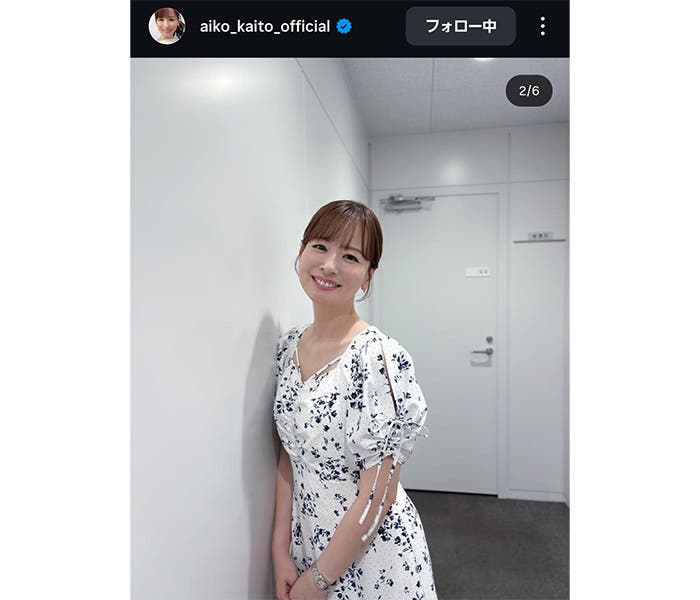The image size is (700, 600).
Task: Tap the post photo
Action: [349, 330]
